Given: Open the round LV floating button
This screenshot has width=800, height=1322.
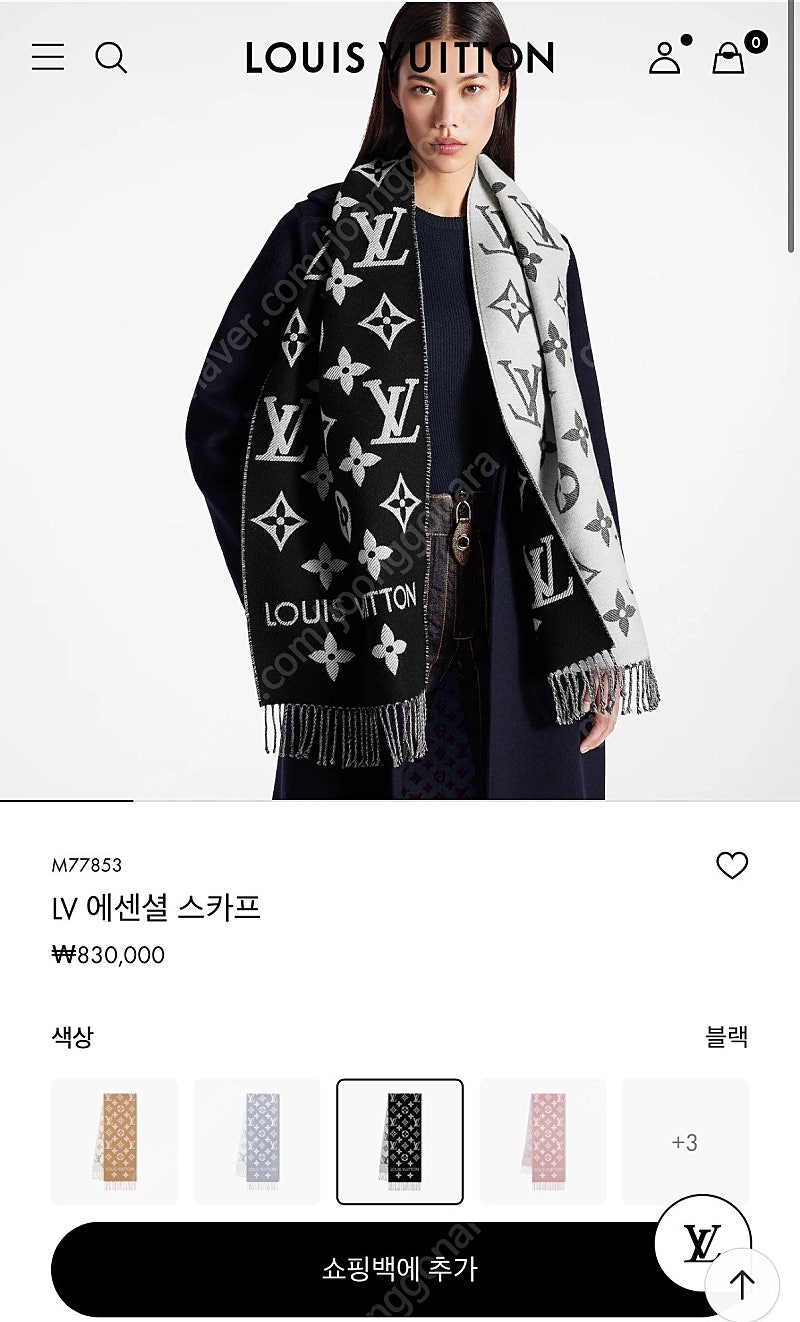Looking at the screenshot, I should 702,1242.
